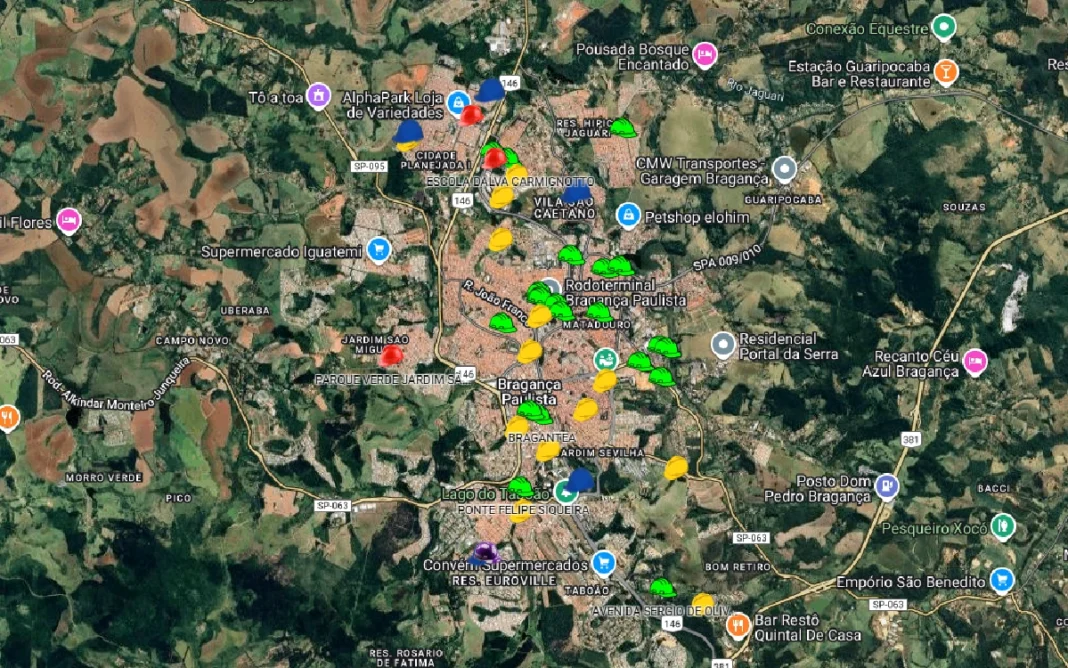Tap the Residencial Portal da Serra pin
1068x668 pixels.
723,346
